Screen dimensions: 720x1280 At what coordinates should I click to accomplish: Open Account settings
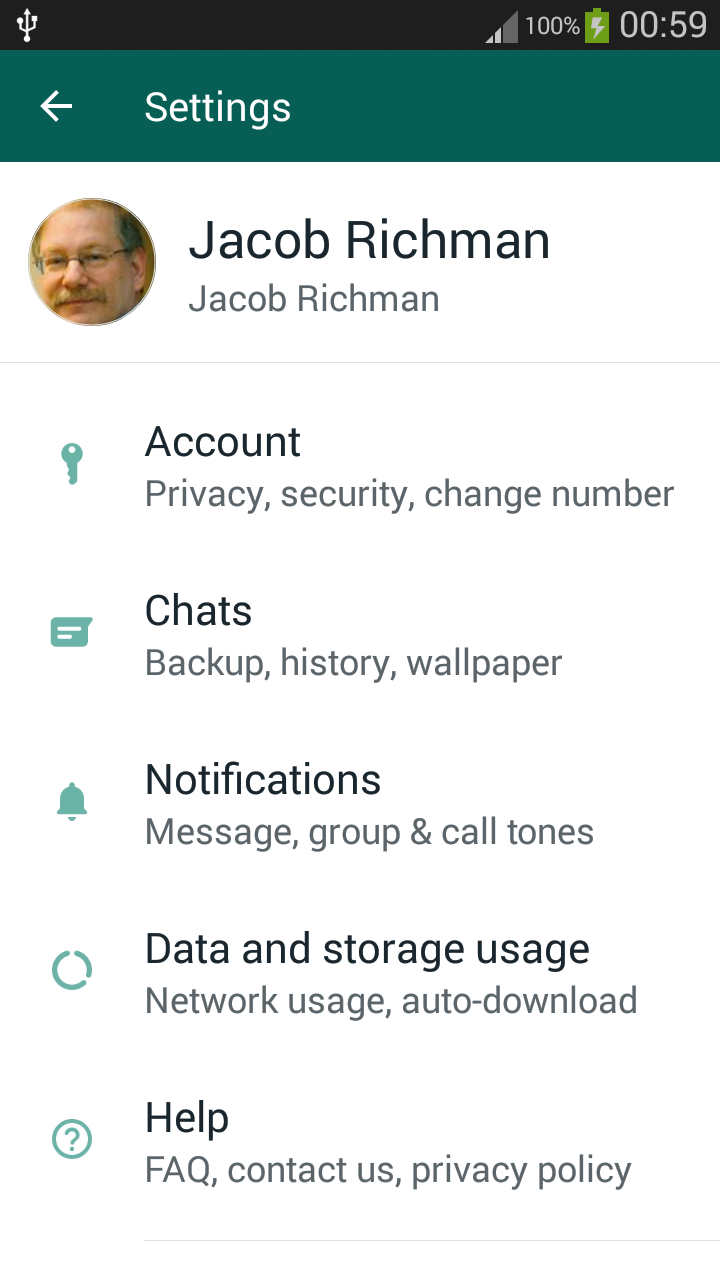tap(360, 467)
